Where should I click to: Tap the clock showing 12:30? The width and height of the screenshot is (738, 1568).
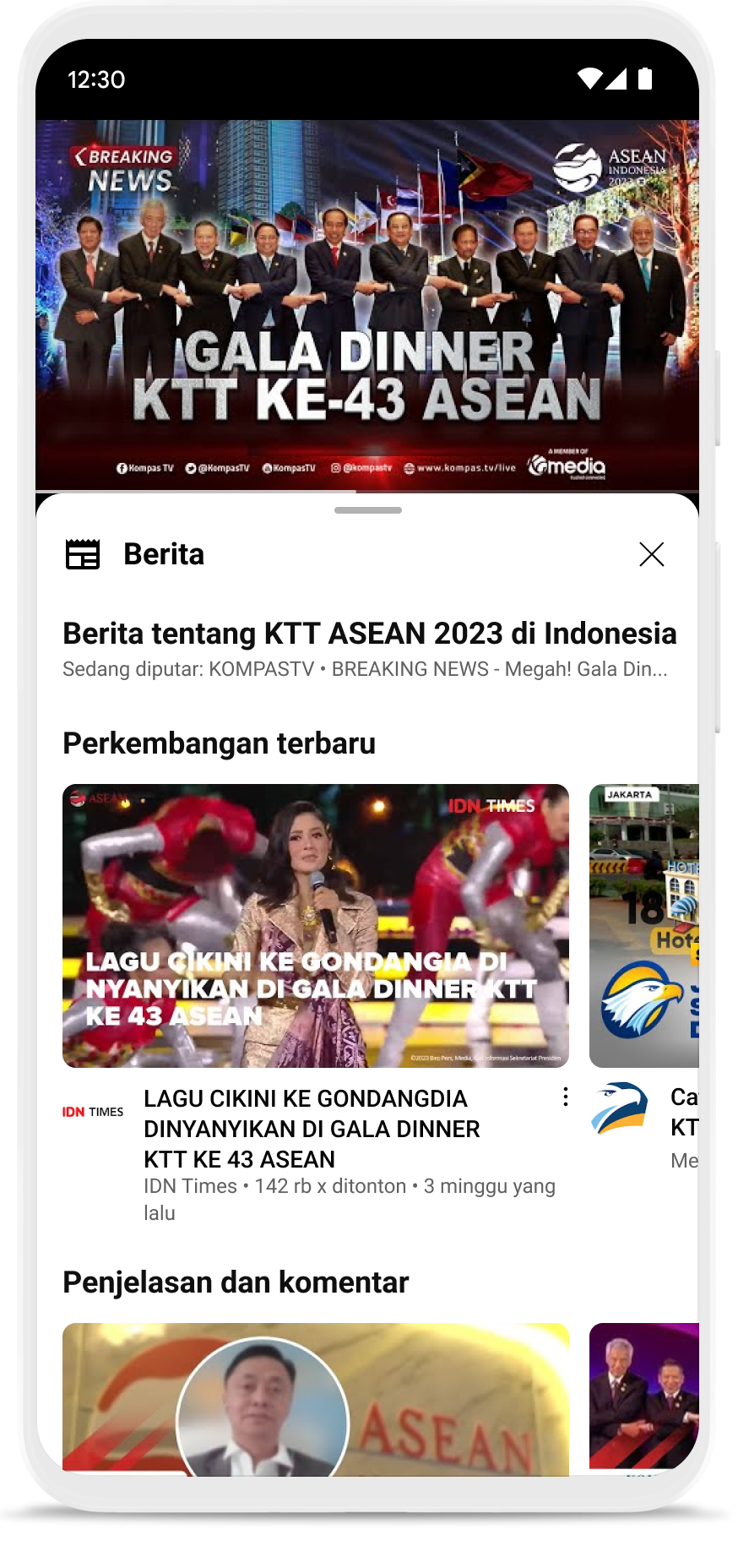95,79
